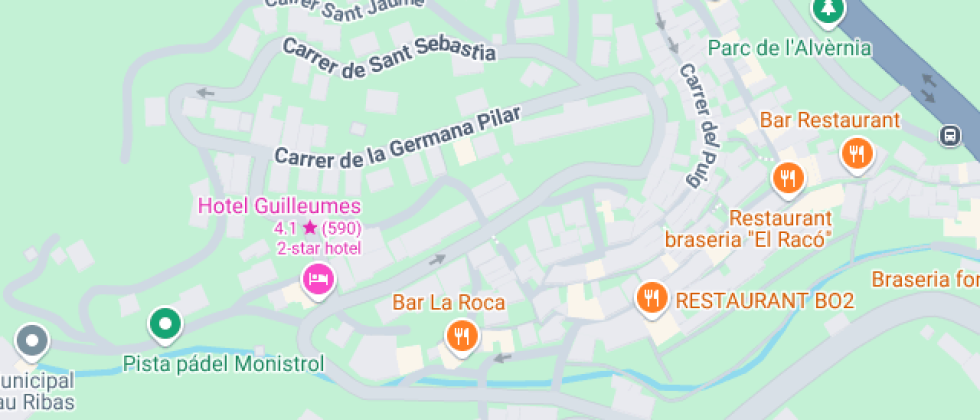Select the Bar Restaurant pin
The image size is (980, 420).
[x=857, y=154]
